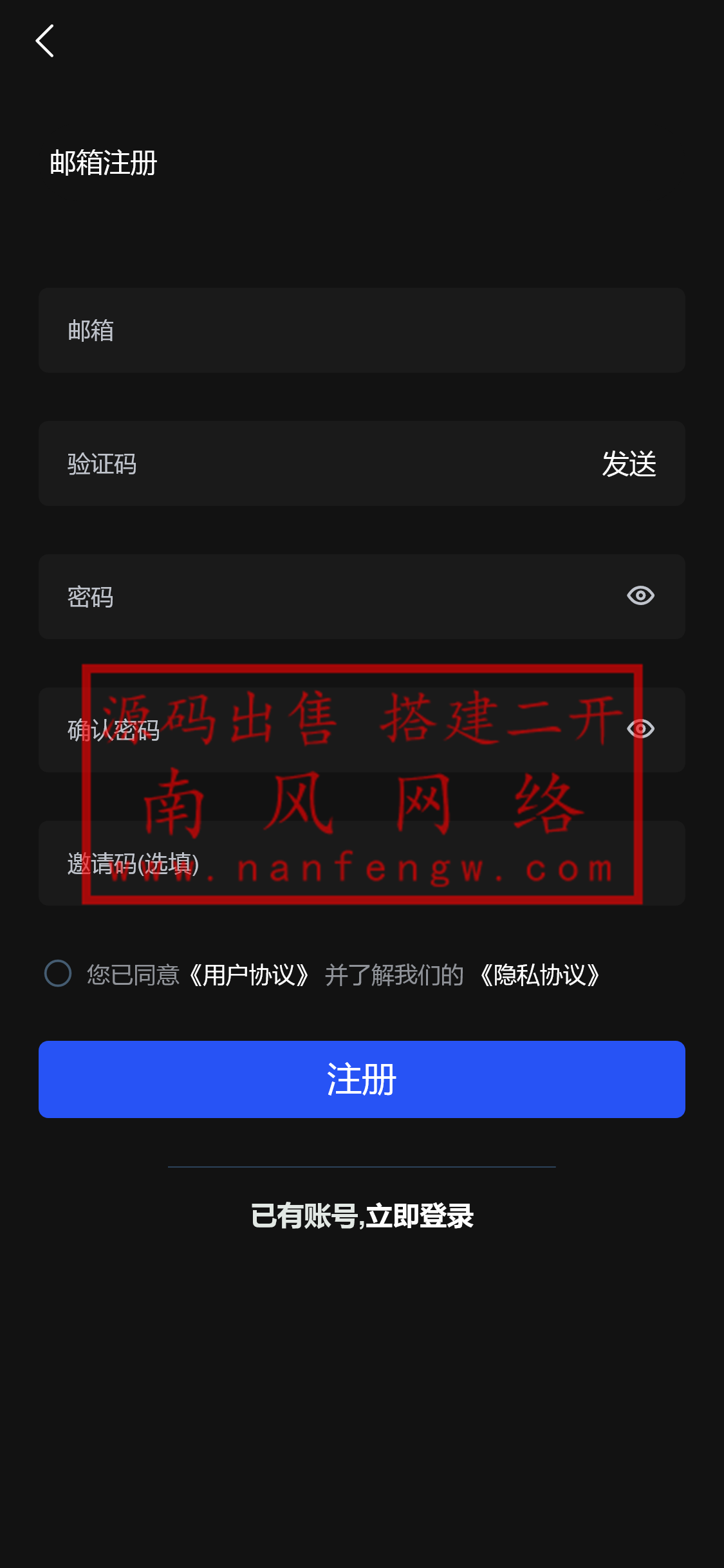Viewport: 724px width, 1568px height.
Task: Enter the 邀请码(选填) invite code field
Action: tap(290, 863)
